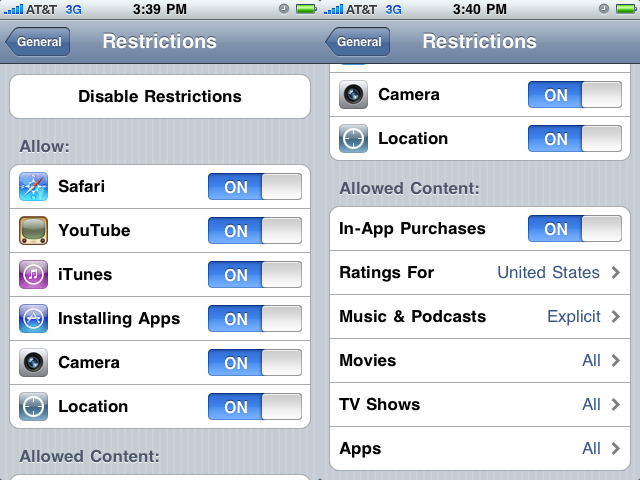Open the TV Shows rating setting

tap(480, 405)
